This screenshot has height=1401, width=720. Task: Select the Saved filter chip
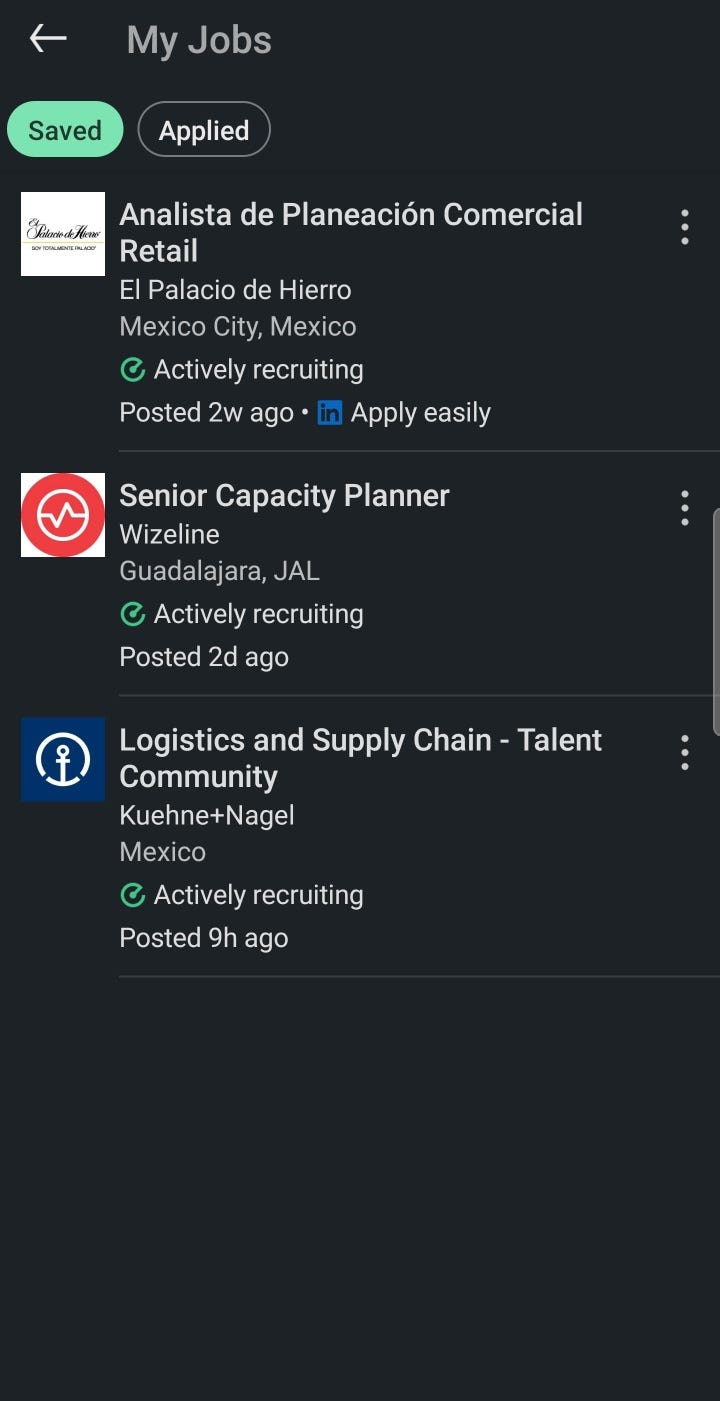point(65,130)
